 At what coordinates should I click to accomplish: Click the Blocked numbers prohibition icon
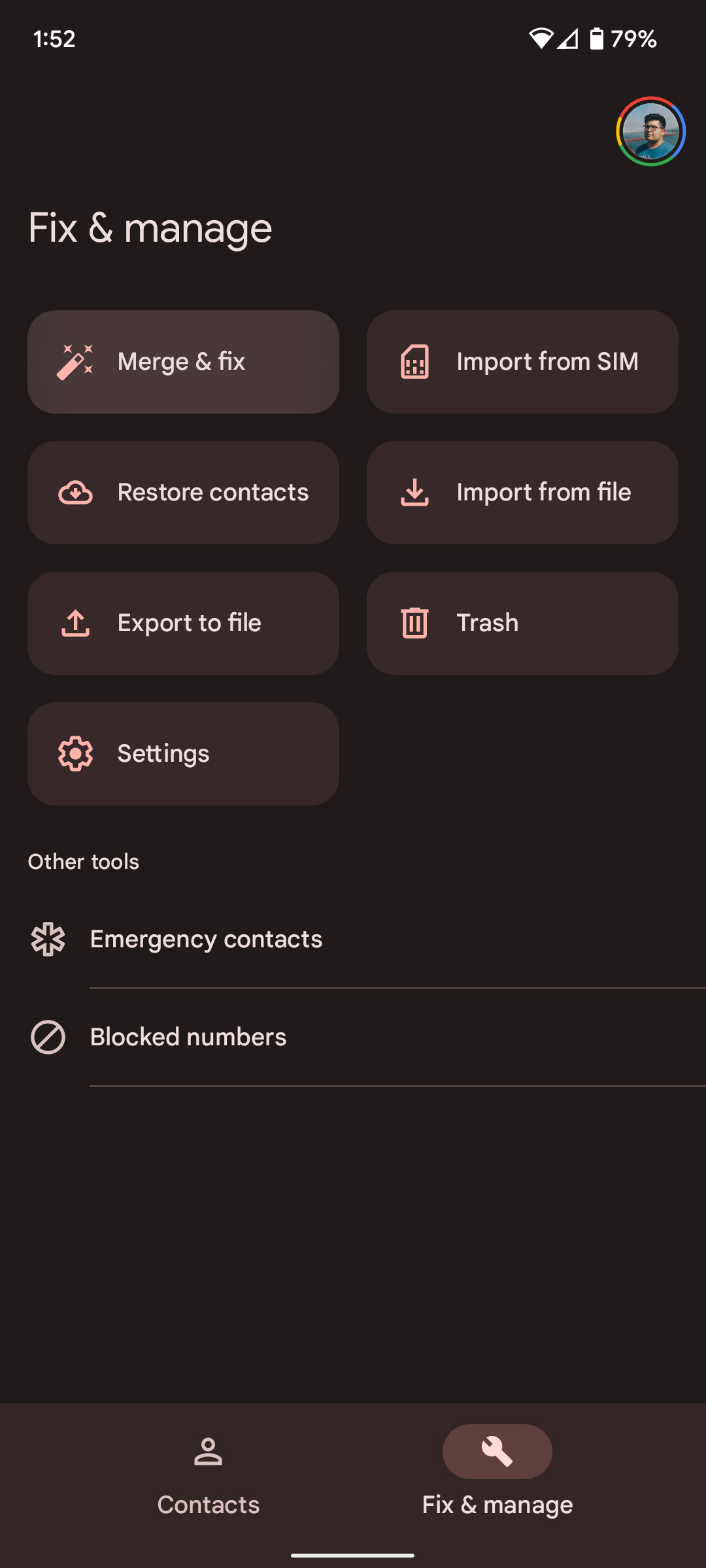[x=49, y=1036]
